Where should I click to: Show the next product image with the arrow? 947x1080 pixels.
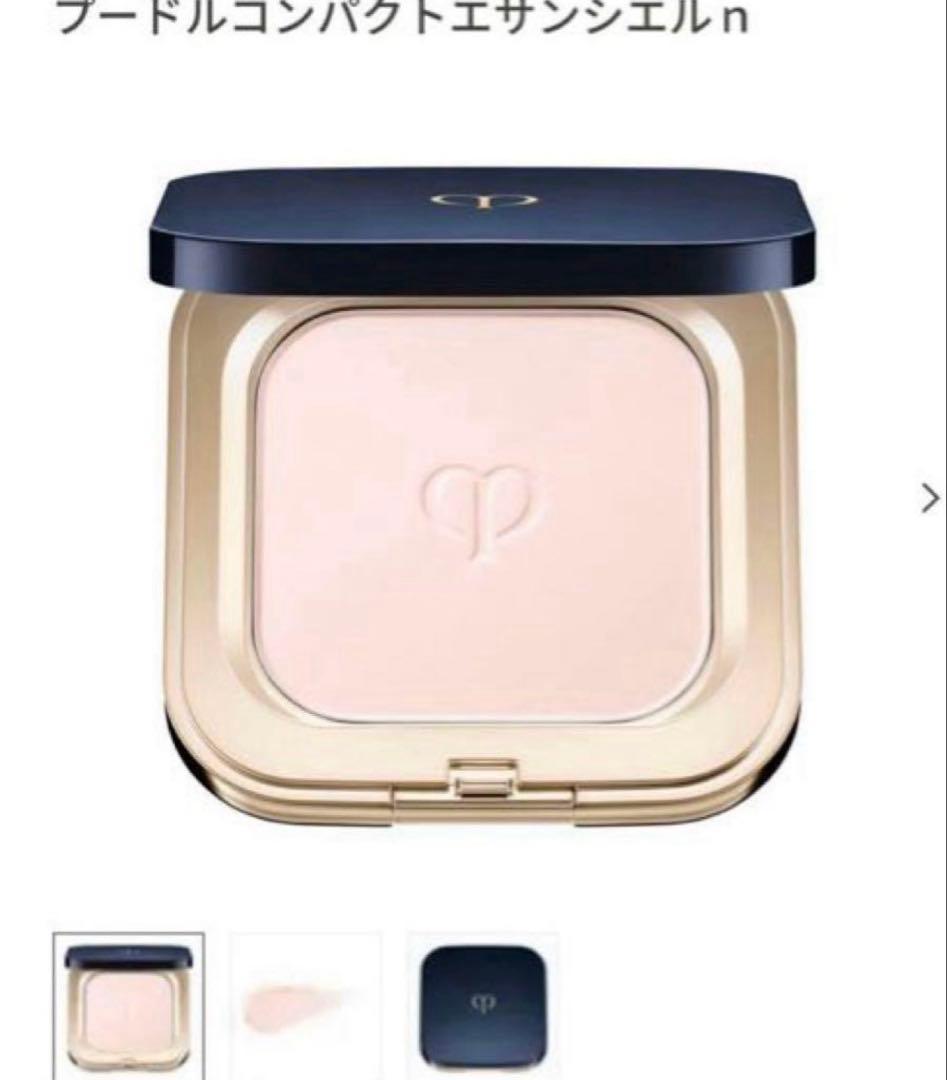pos(929,497)
